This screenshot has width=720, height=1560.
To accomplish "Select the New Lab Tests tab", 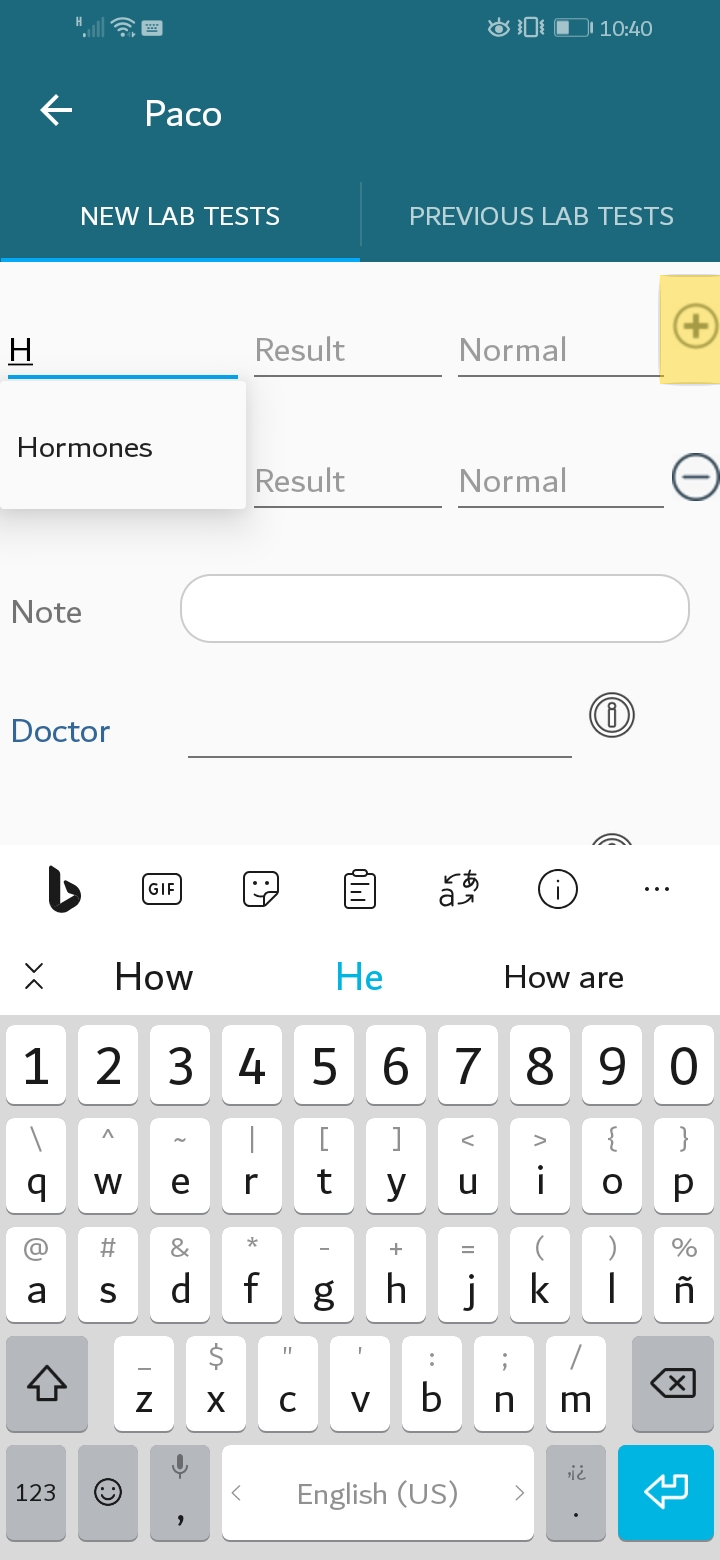I will click(x=180, y=216).
